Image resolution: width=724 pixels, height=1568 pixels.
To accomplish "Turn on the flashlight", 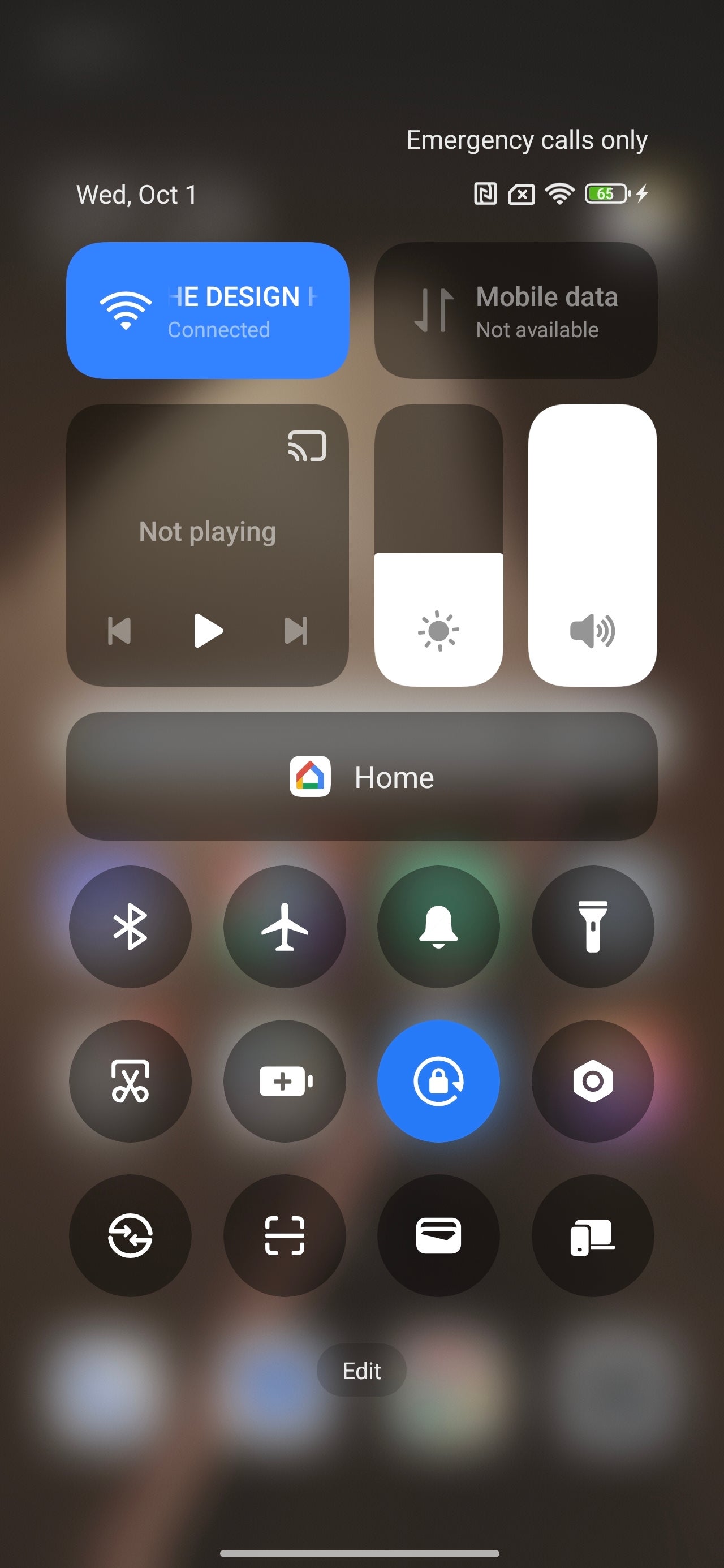I will [592, 927].
